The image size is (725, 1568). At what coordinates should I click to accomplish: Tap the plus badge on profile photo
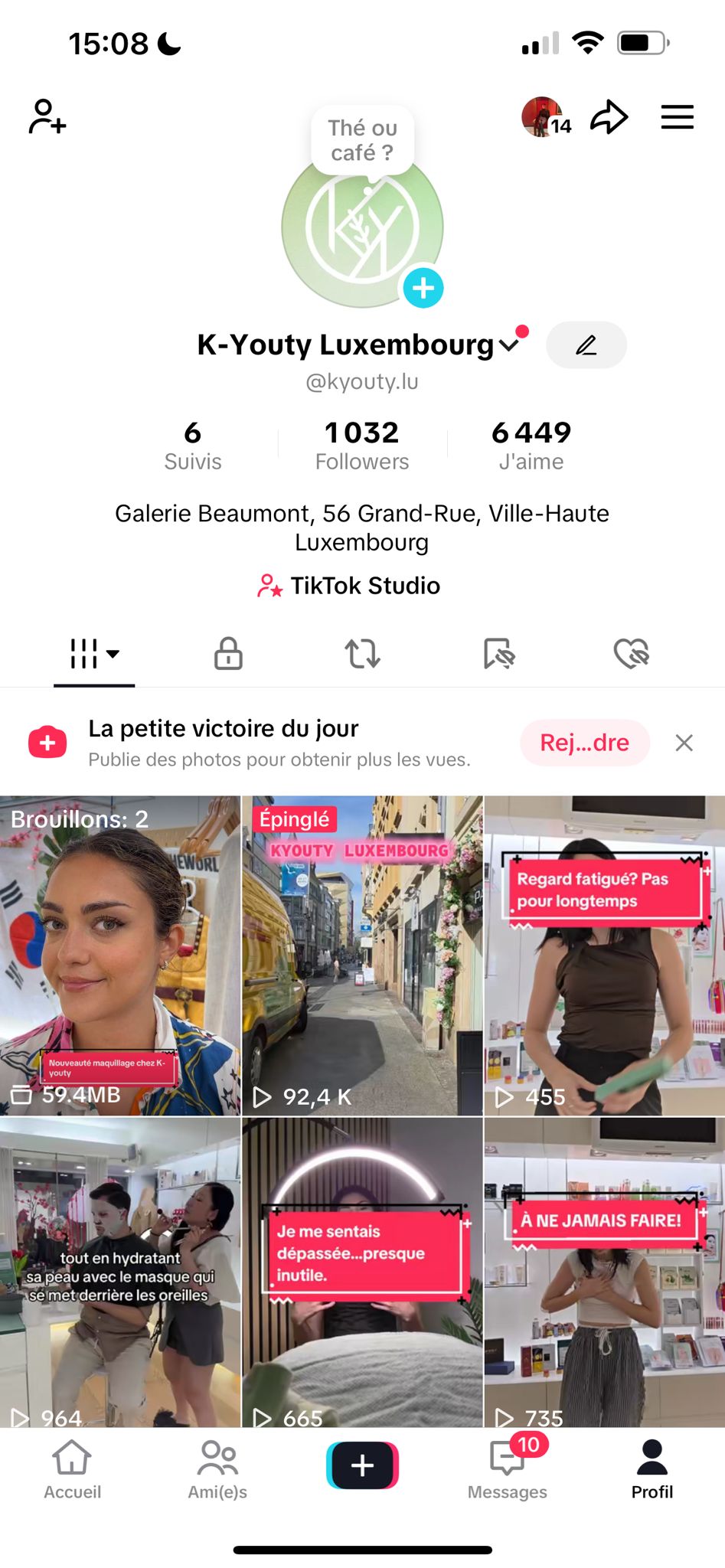pos(423,288)
